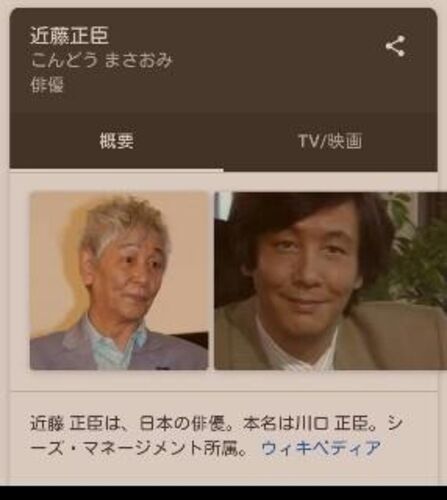Select the 概要 tab

click(117, 141)
